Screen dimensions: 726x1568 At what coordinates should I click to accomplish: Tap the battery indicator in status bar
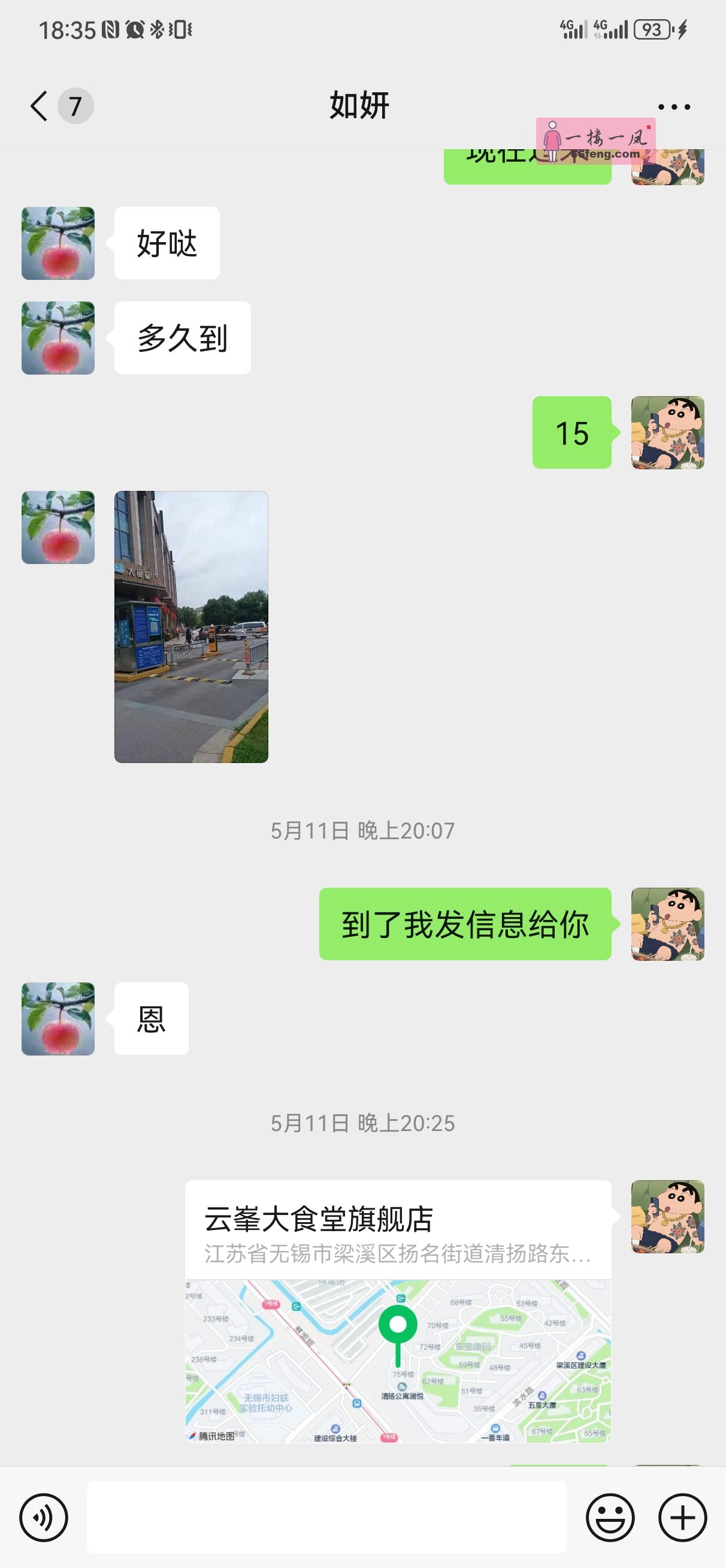[x=651, y=29]
